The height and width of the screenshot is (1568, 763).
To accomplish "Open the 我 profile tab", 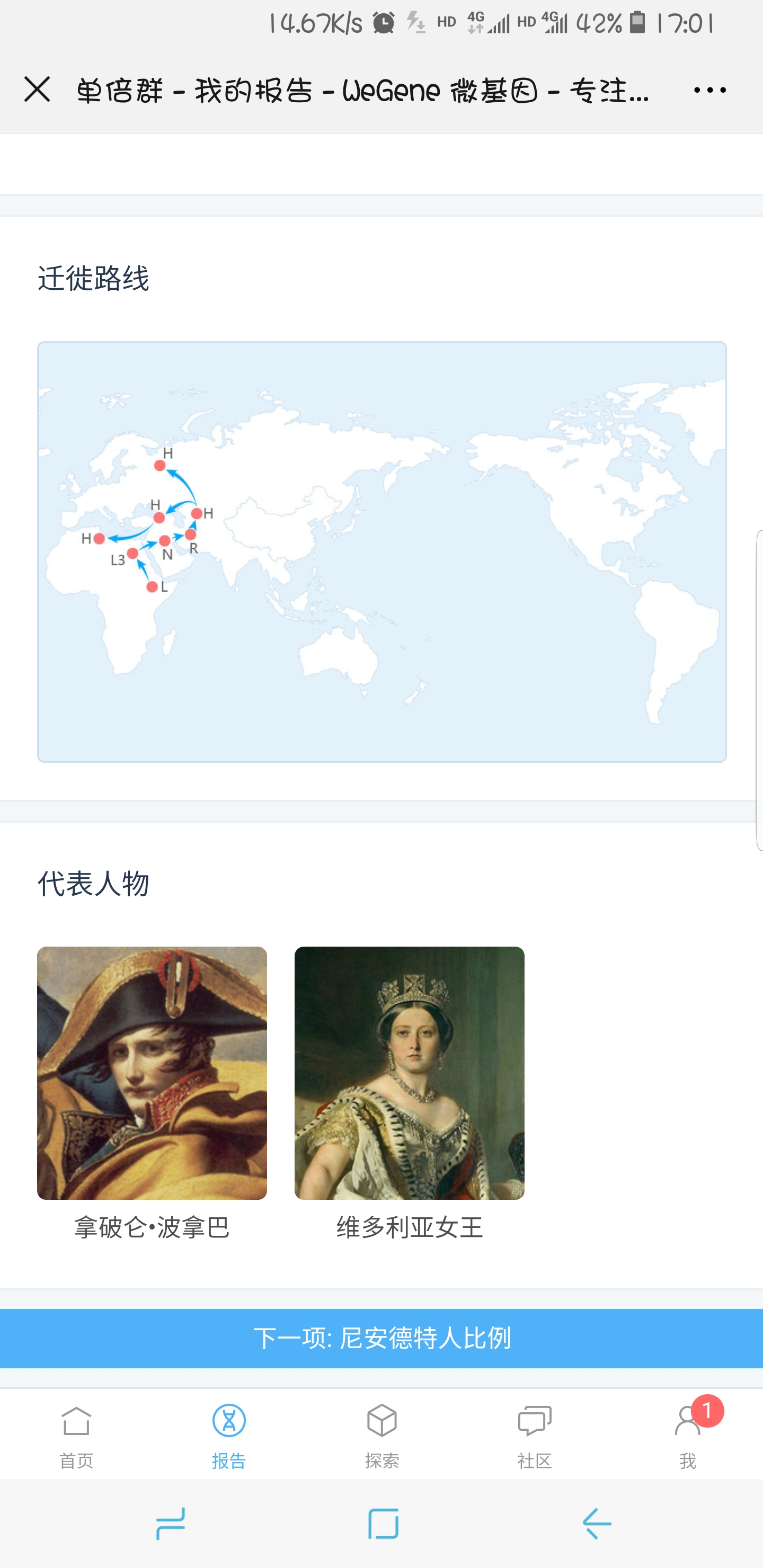I will [x=687, y=1435].
